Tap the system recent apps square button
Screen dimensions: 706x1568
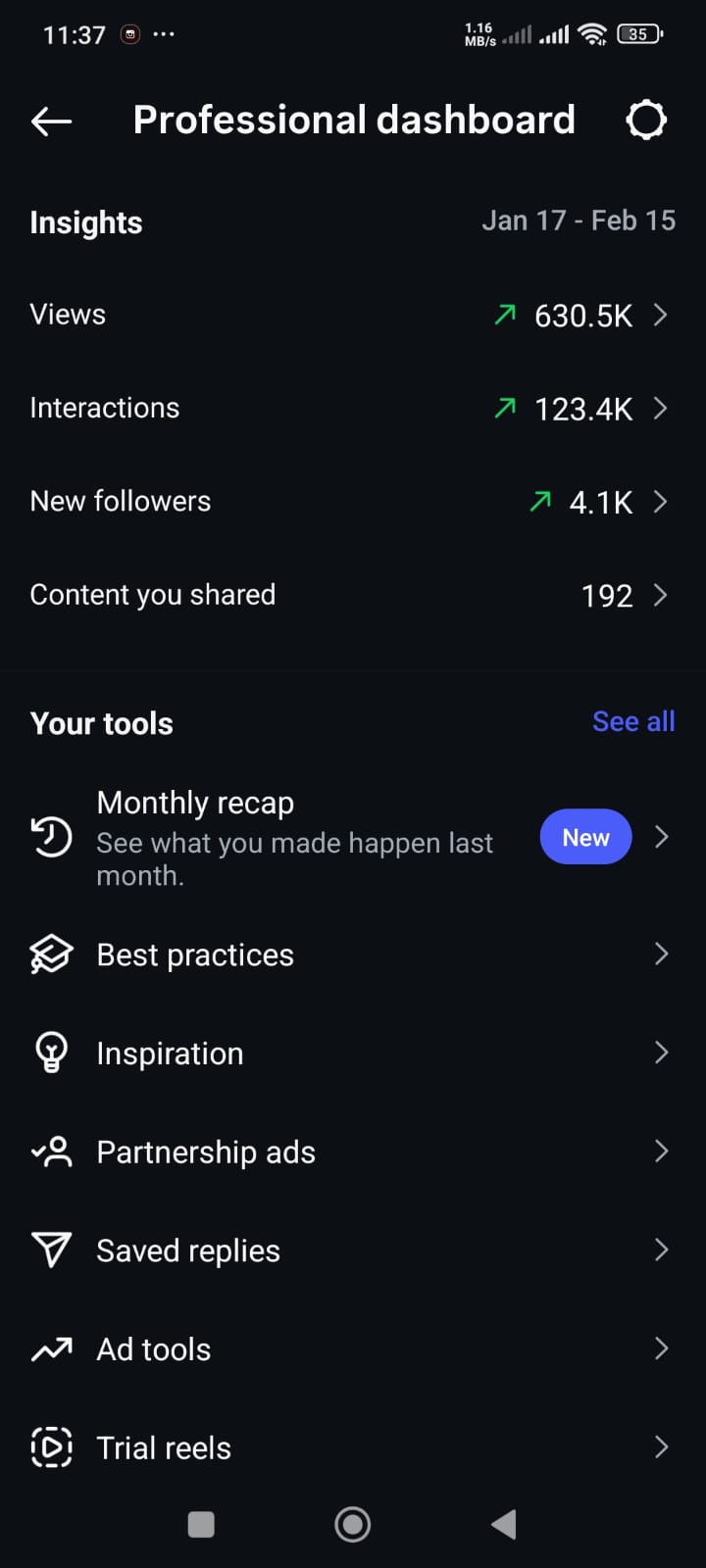pos(201,1524)
